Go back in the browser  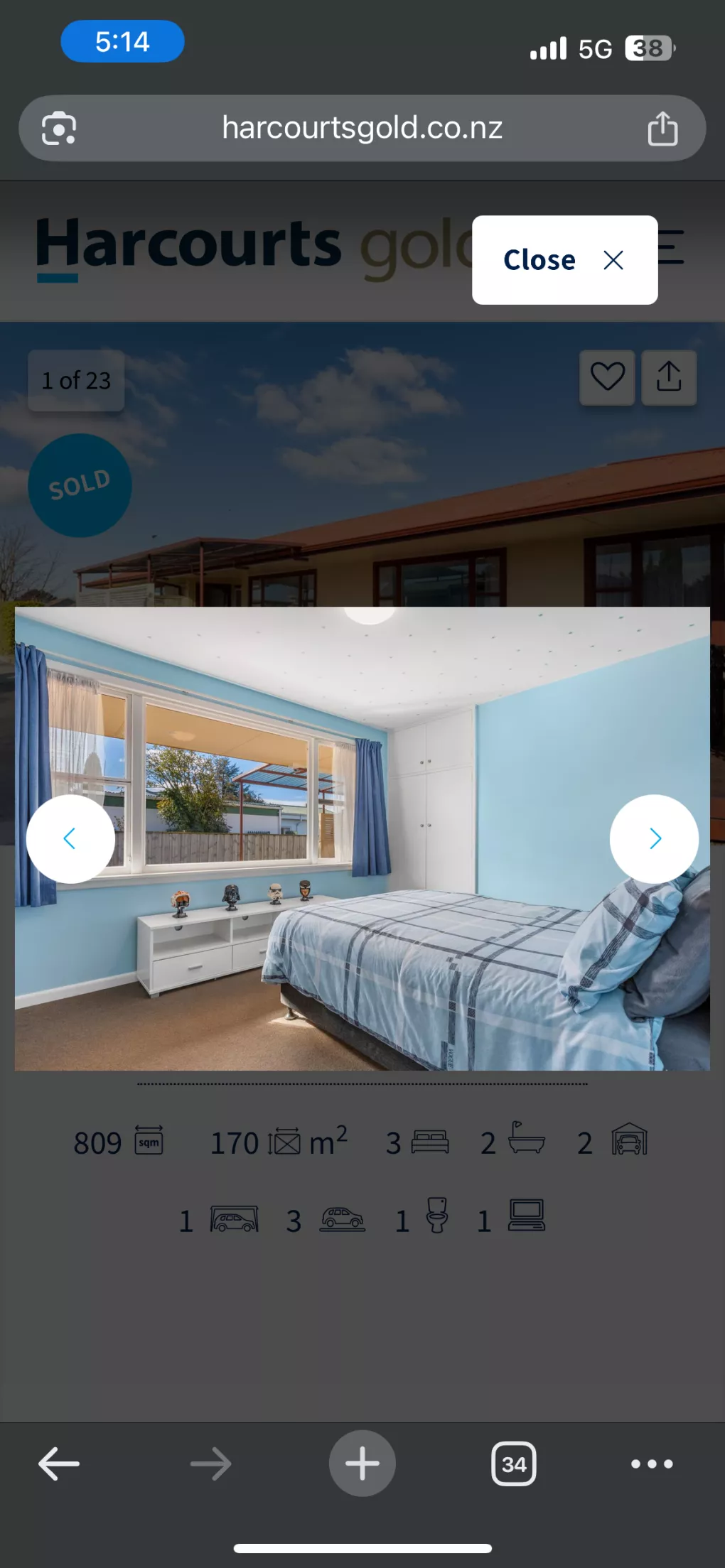click(x=59, y=1464)
